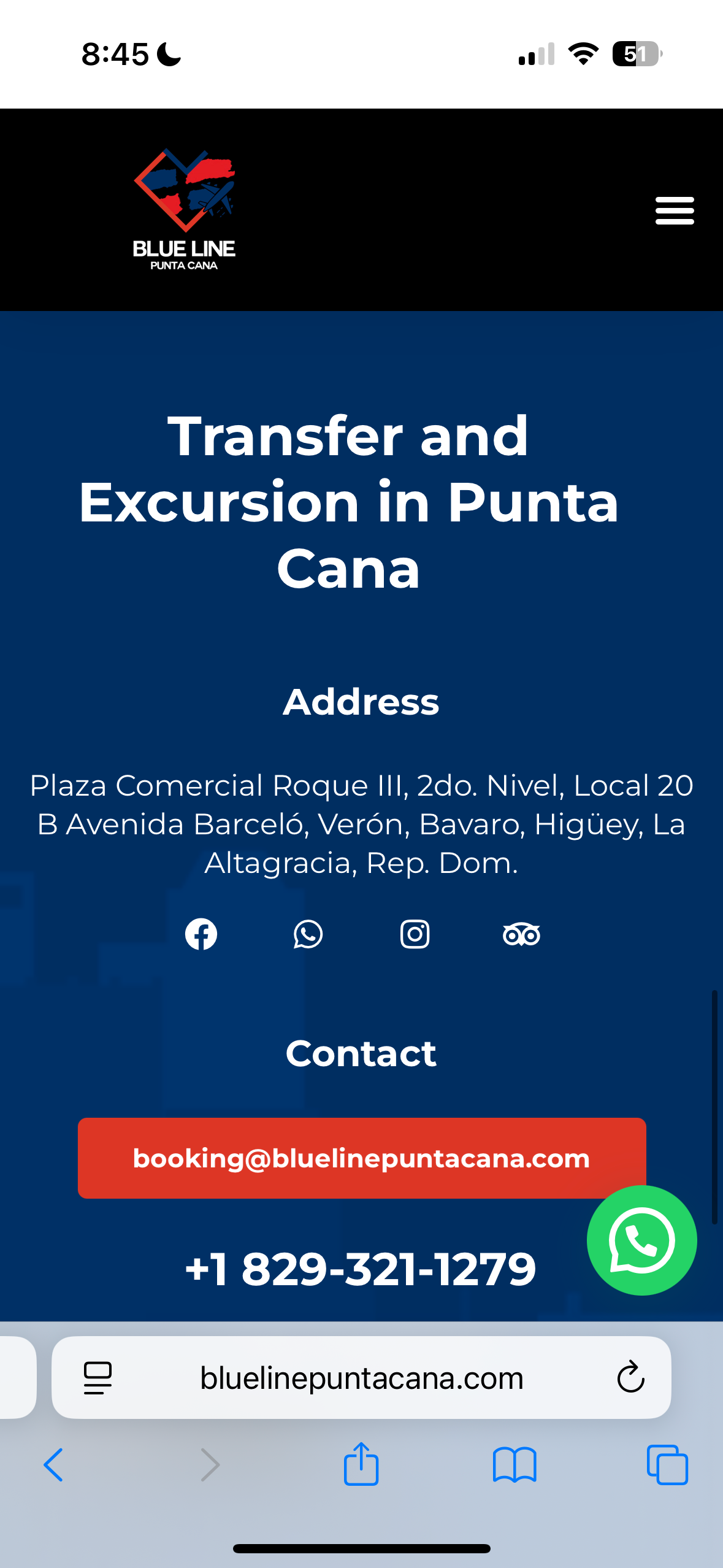723x1568 pixels.
Task: Open the small WhatsApp social icon
Action: click(308, 934)
